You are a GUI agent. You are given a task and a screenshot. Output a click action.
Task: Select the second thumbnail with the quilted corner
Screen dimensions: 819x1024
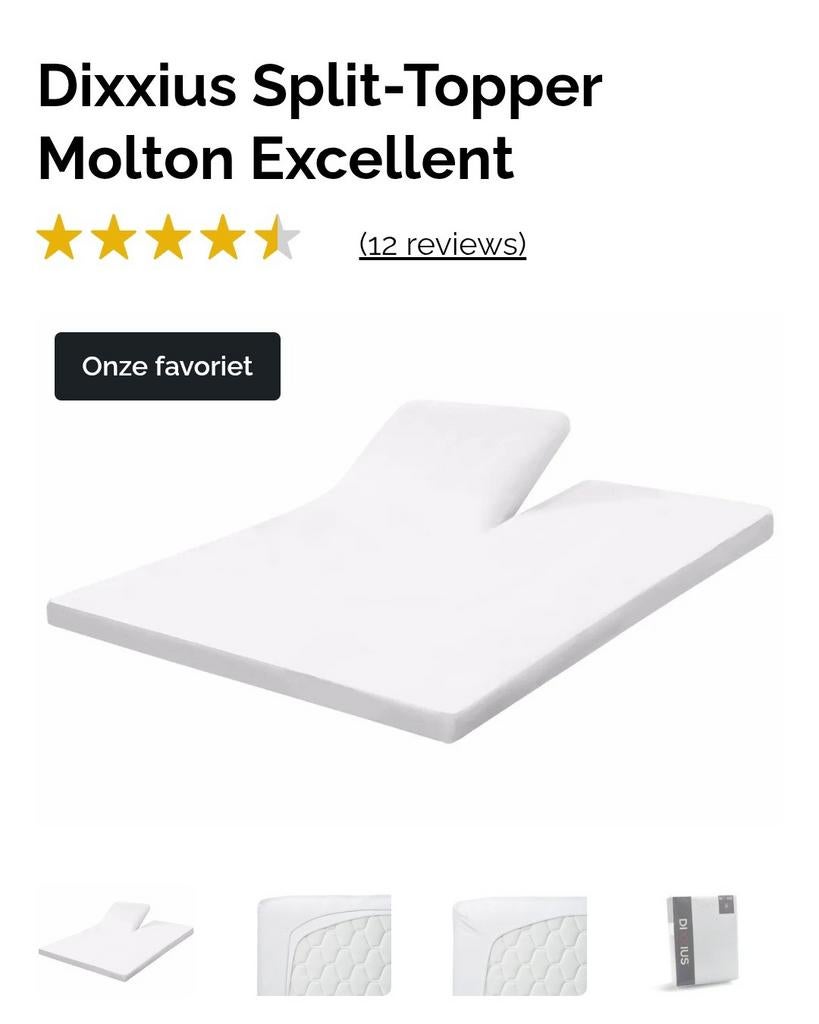pos(323,945)
